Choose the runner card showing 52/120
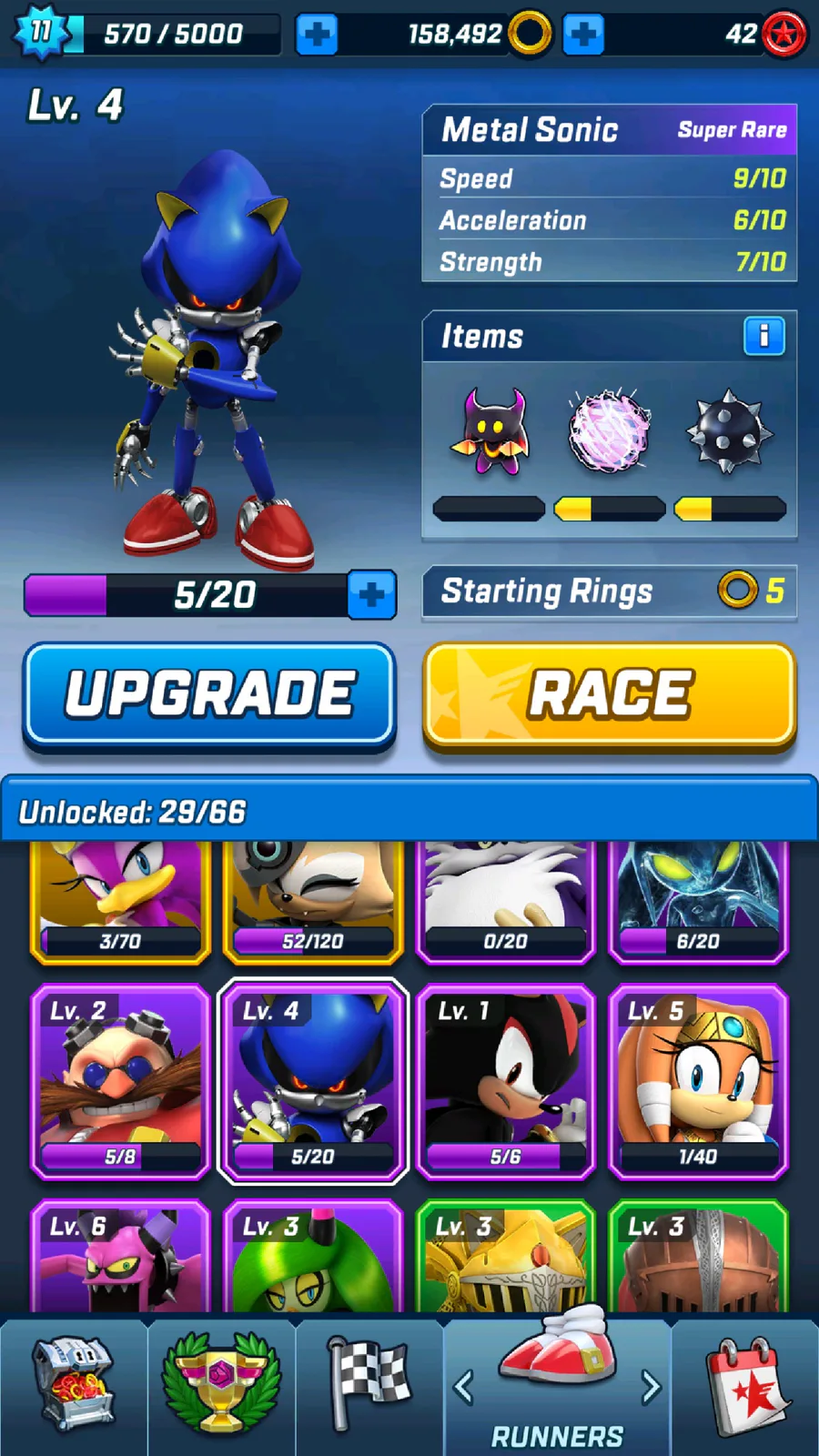The image size is (819, 1456). click(x=312, y=901)
